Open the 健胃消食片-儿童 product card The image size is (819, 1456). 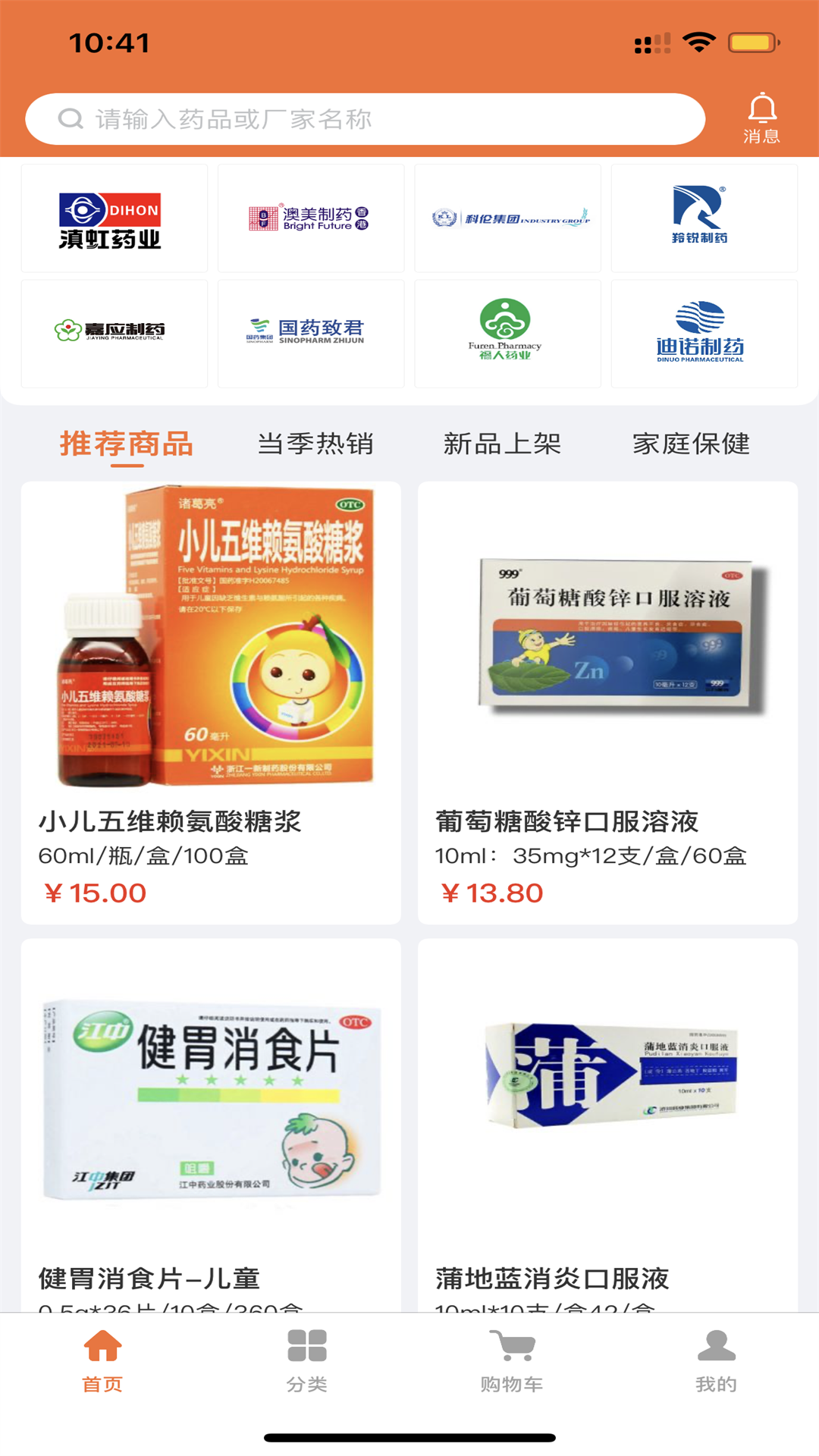[211, 1124]
